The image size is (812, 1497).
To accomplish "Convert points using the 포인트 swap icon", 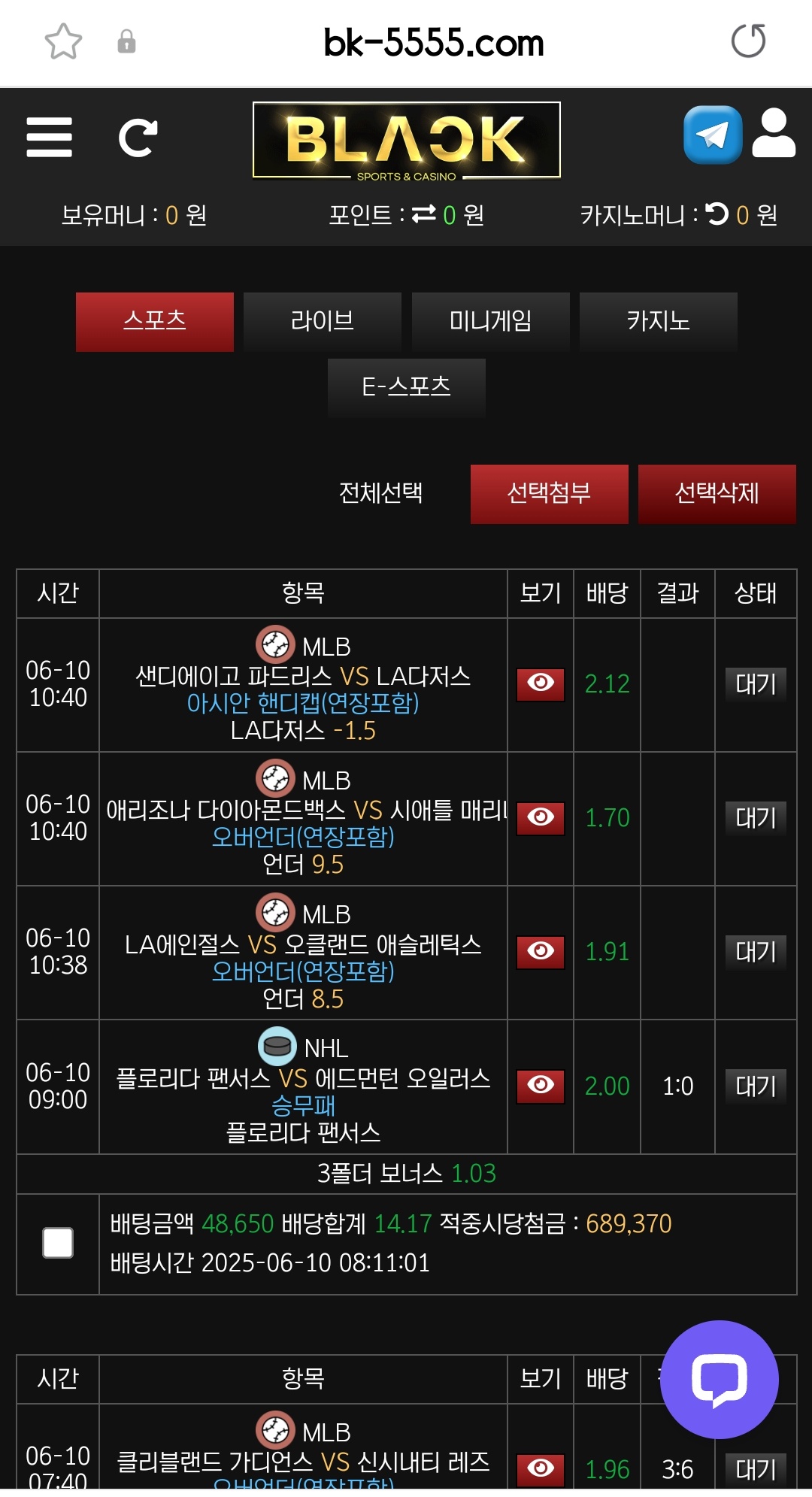I will 424,215.
